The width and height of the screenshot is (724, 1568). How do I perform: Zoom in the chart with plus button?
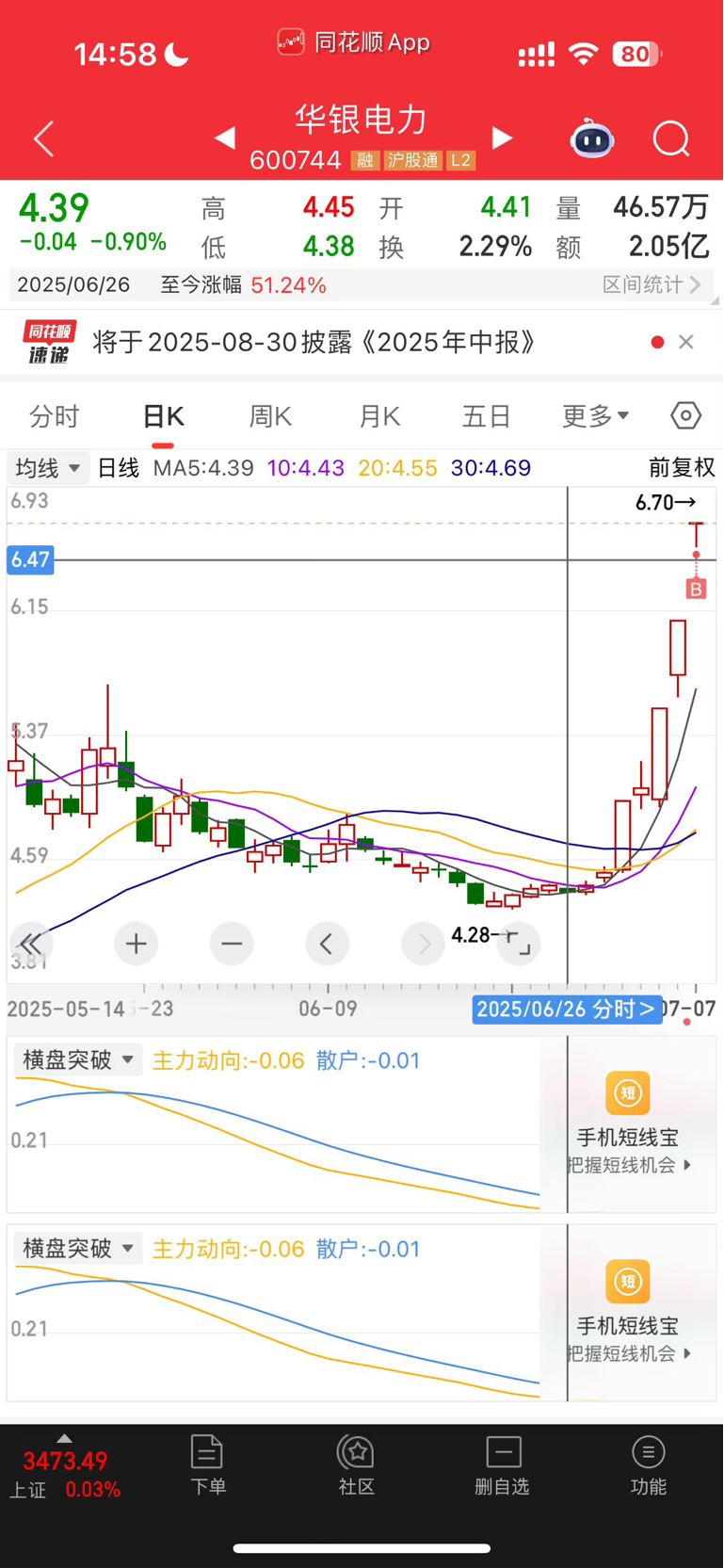pos(136,944)
